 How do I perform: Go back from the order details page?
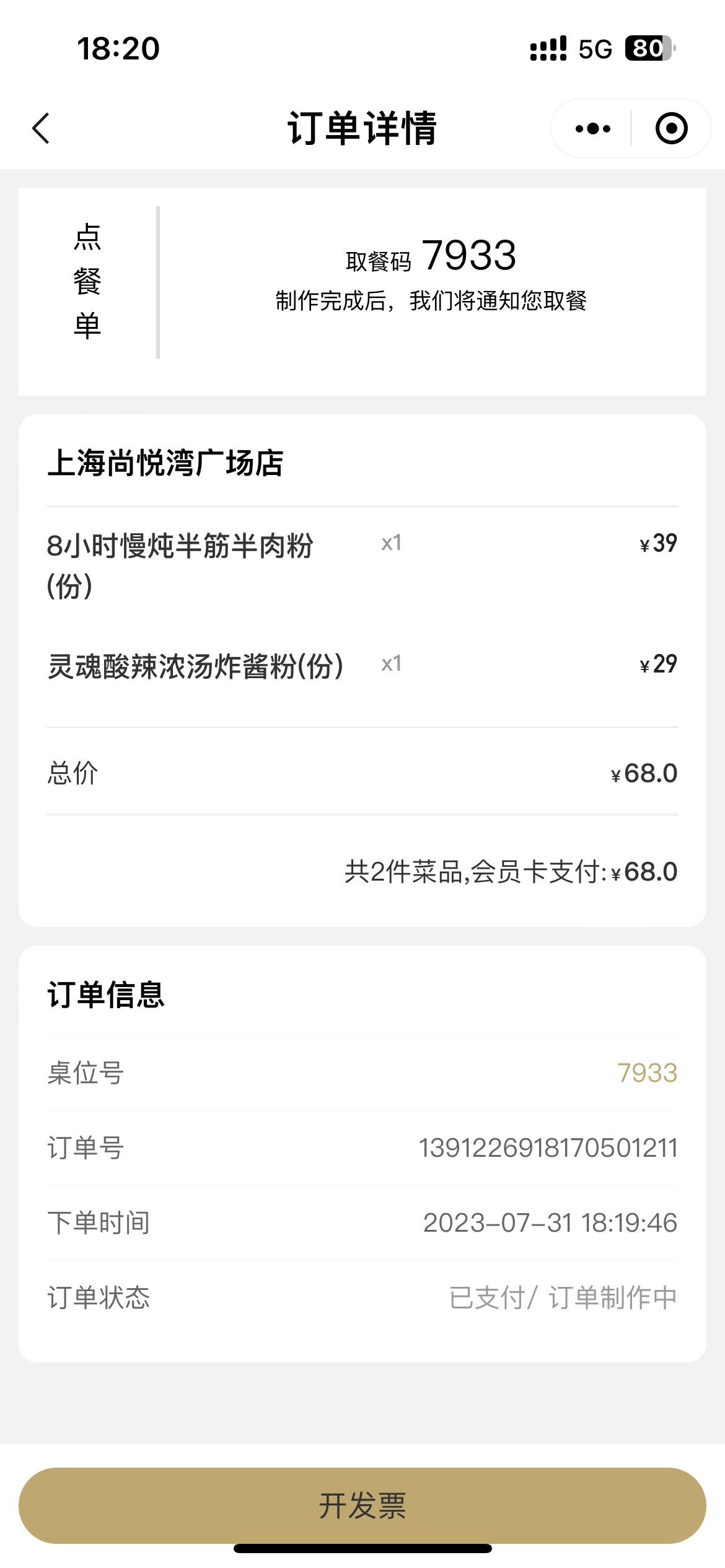[x=41, y=128]
